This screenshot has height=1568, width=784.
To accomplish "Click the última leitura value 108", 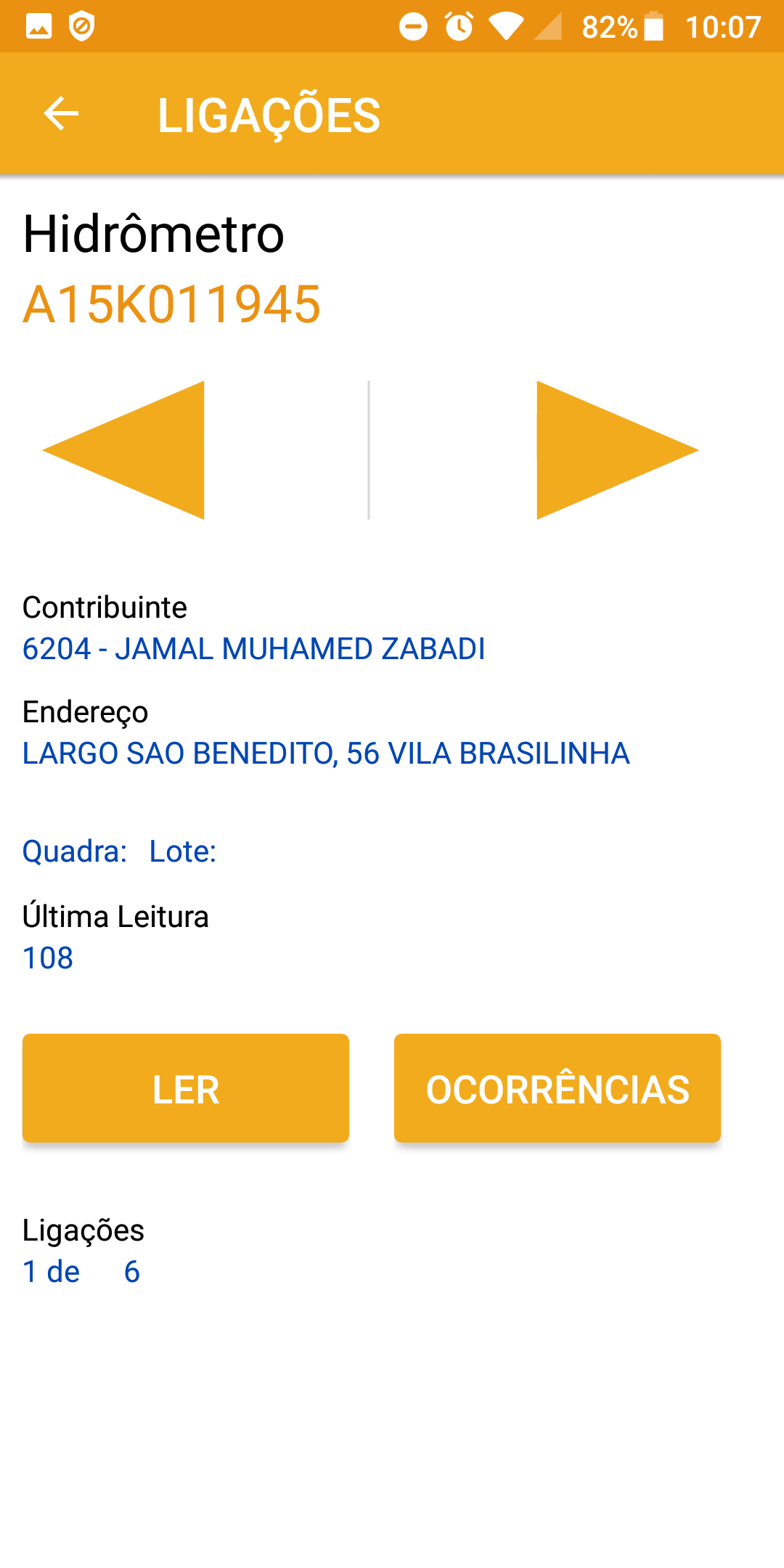I will click(x=46, y=958).
